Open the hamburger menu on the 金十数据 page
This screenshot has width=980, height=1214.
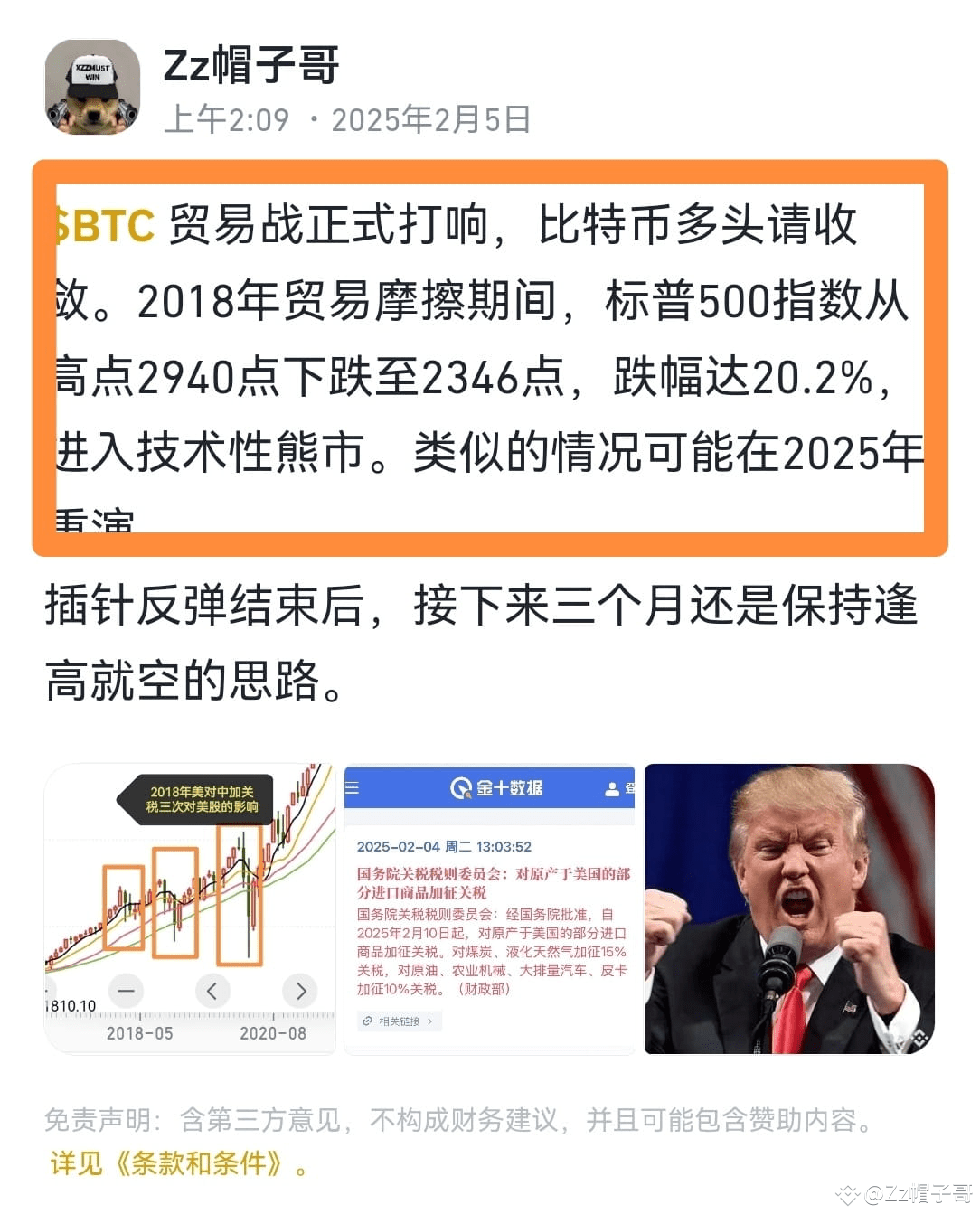point(353,788)
